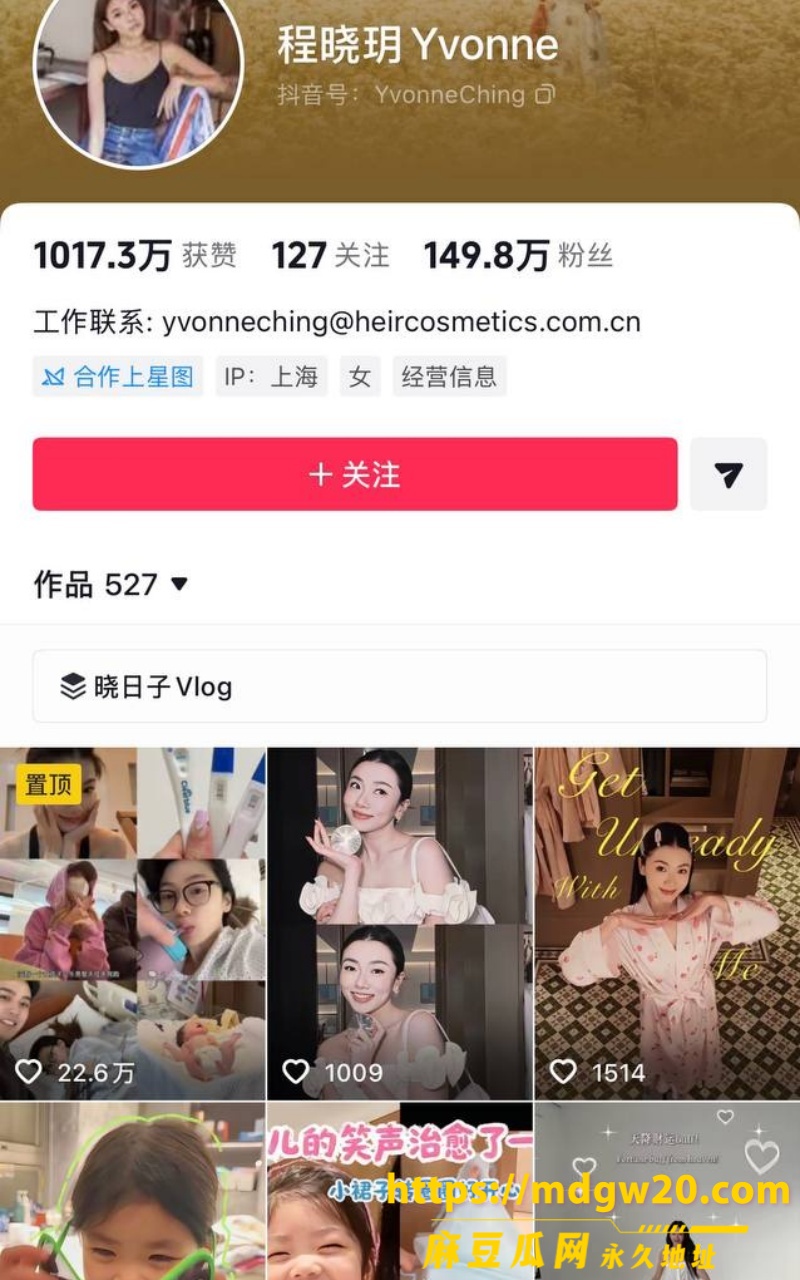Open the 晓日子 Vlog collection
The width and height of the screenshot is (800, 1280).
pos(400,686)
